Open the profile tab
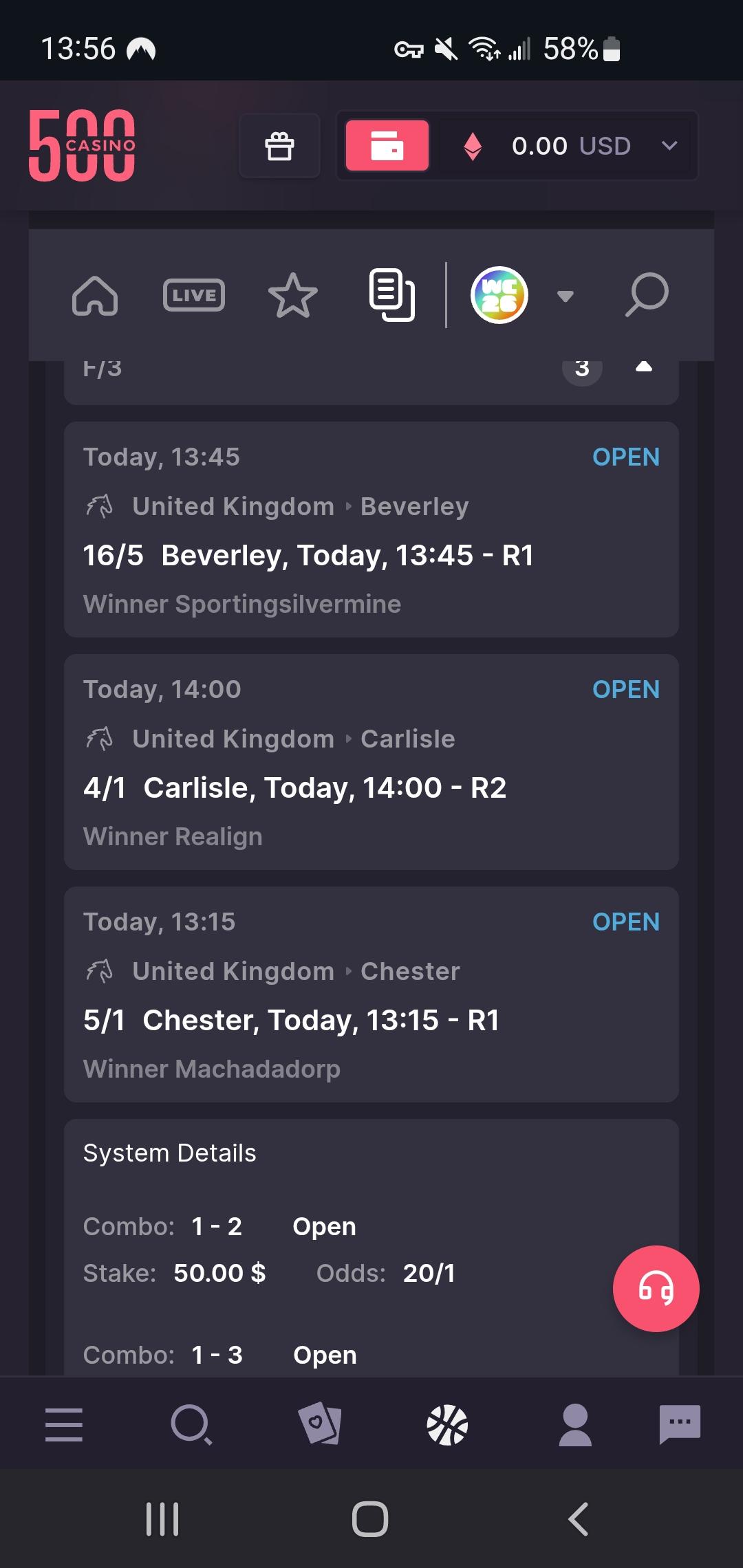Screen dimensions: 743x1568 point(575,1424)
